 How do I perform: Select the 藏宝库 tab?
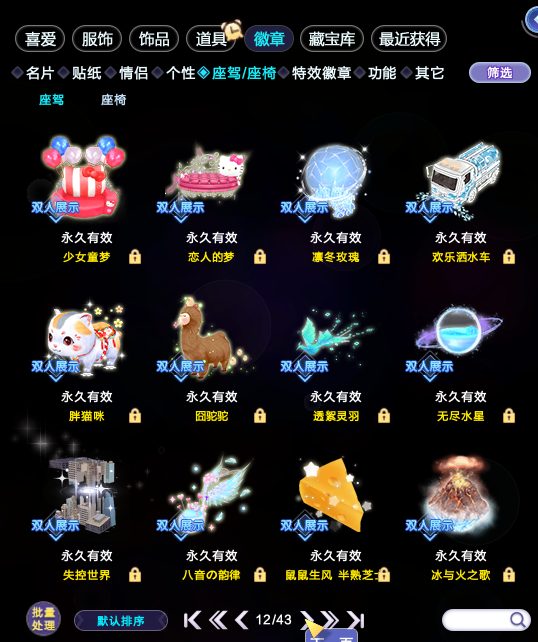(332, 39)
